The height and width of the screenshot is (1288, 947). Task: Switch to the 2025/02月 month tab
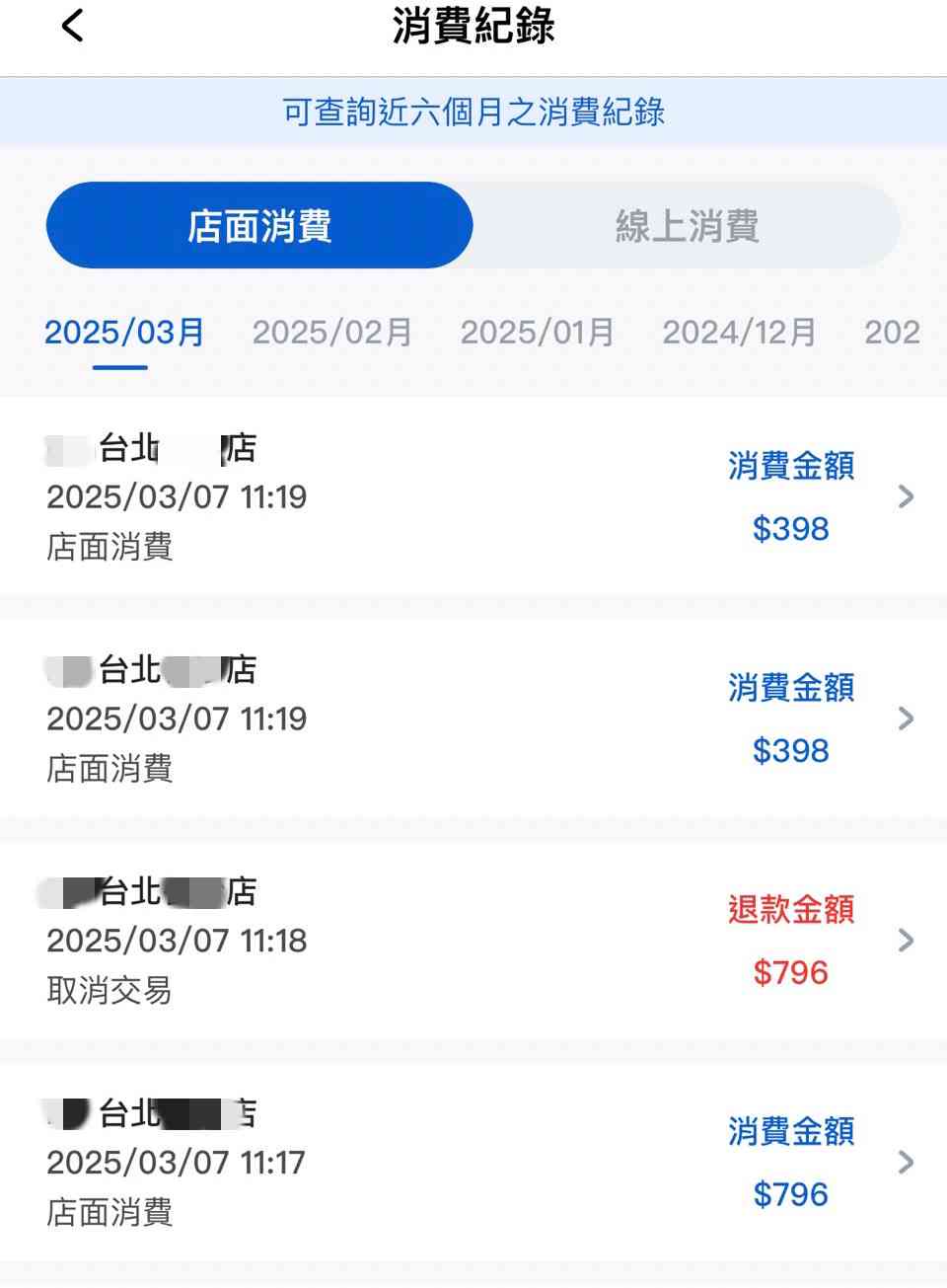(331, 333)
